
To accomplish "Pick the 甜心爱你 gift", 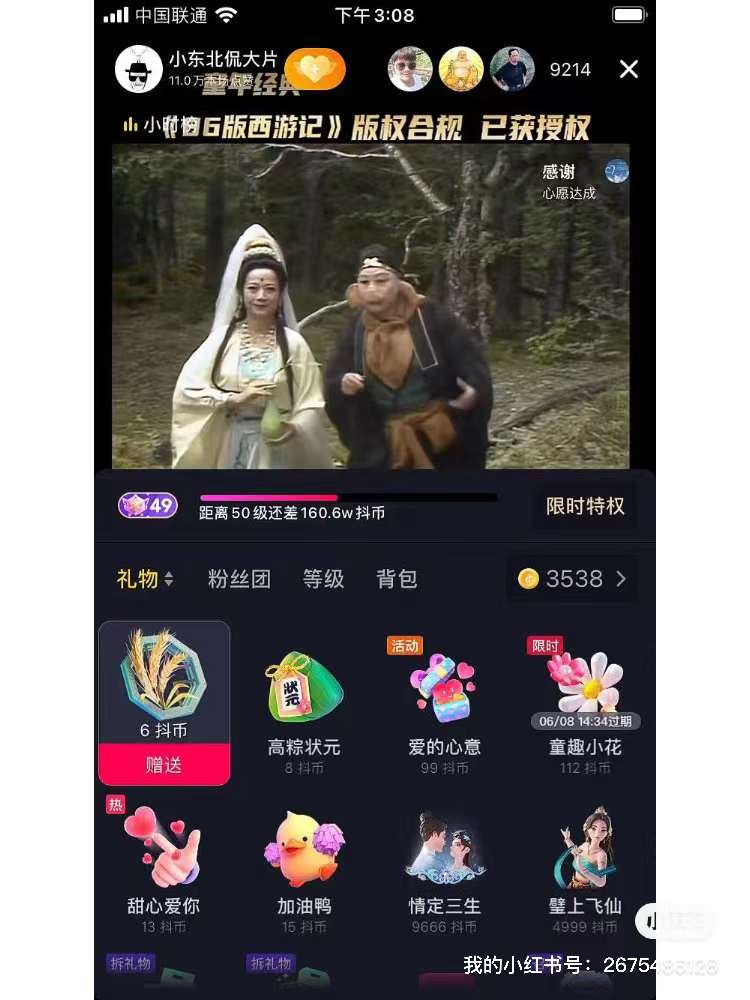I will (163, 860).
